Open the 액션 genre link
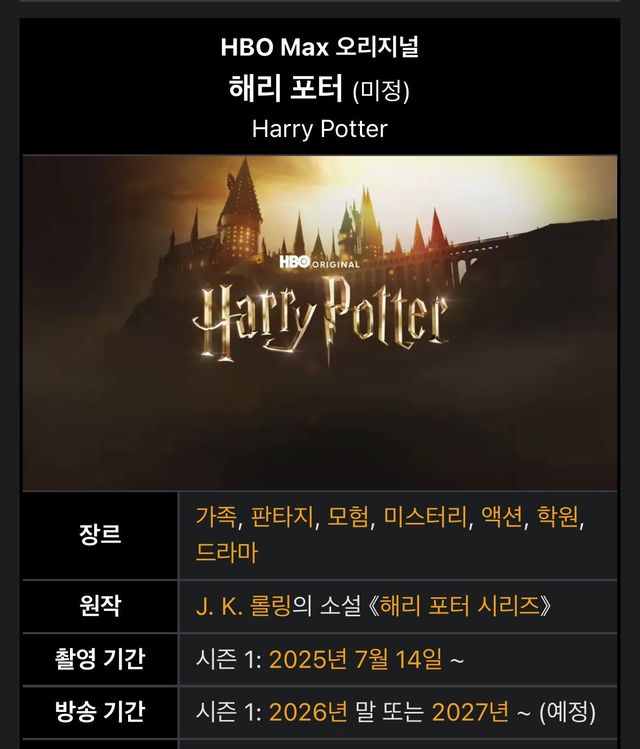 pyautogui.click(x=502, y=517)
